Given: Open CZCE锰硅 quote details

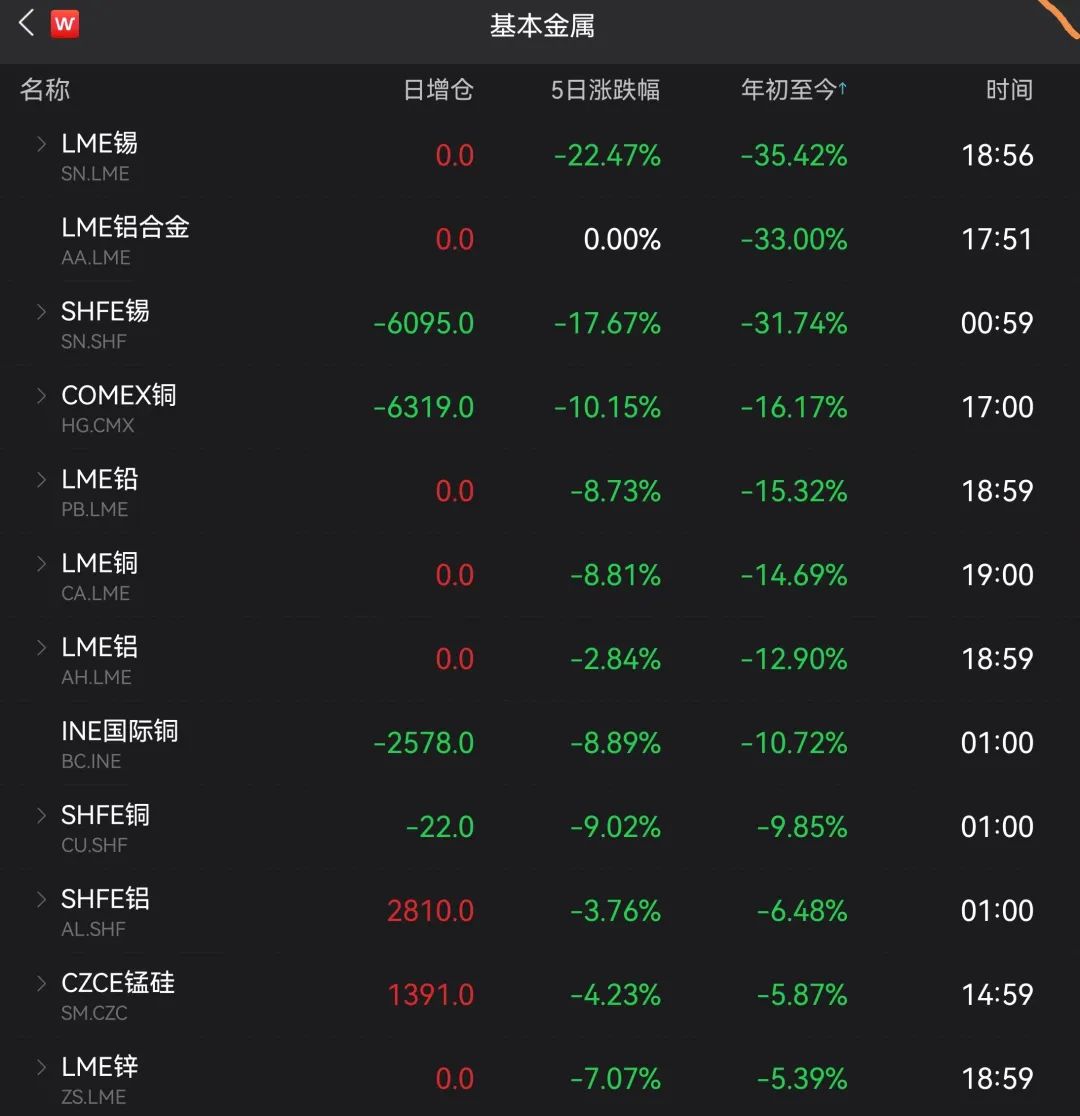Looking at the screenshot, I should [x=118, y=994].
